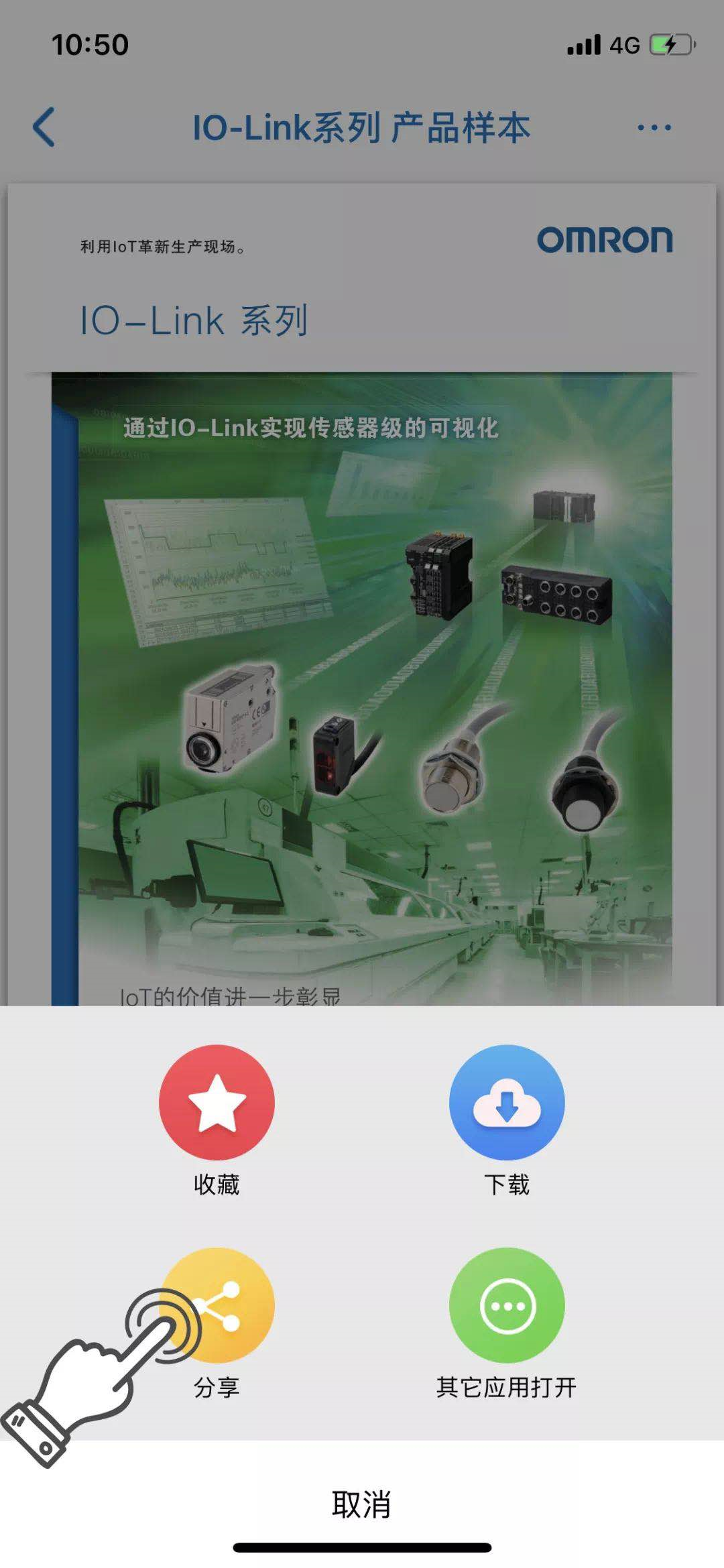Screen dimensions: 724x1568
Task: Open with another app (其它应用打开)
Action: click(507, 1305)
